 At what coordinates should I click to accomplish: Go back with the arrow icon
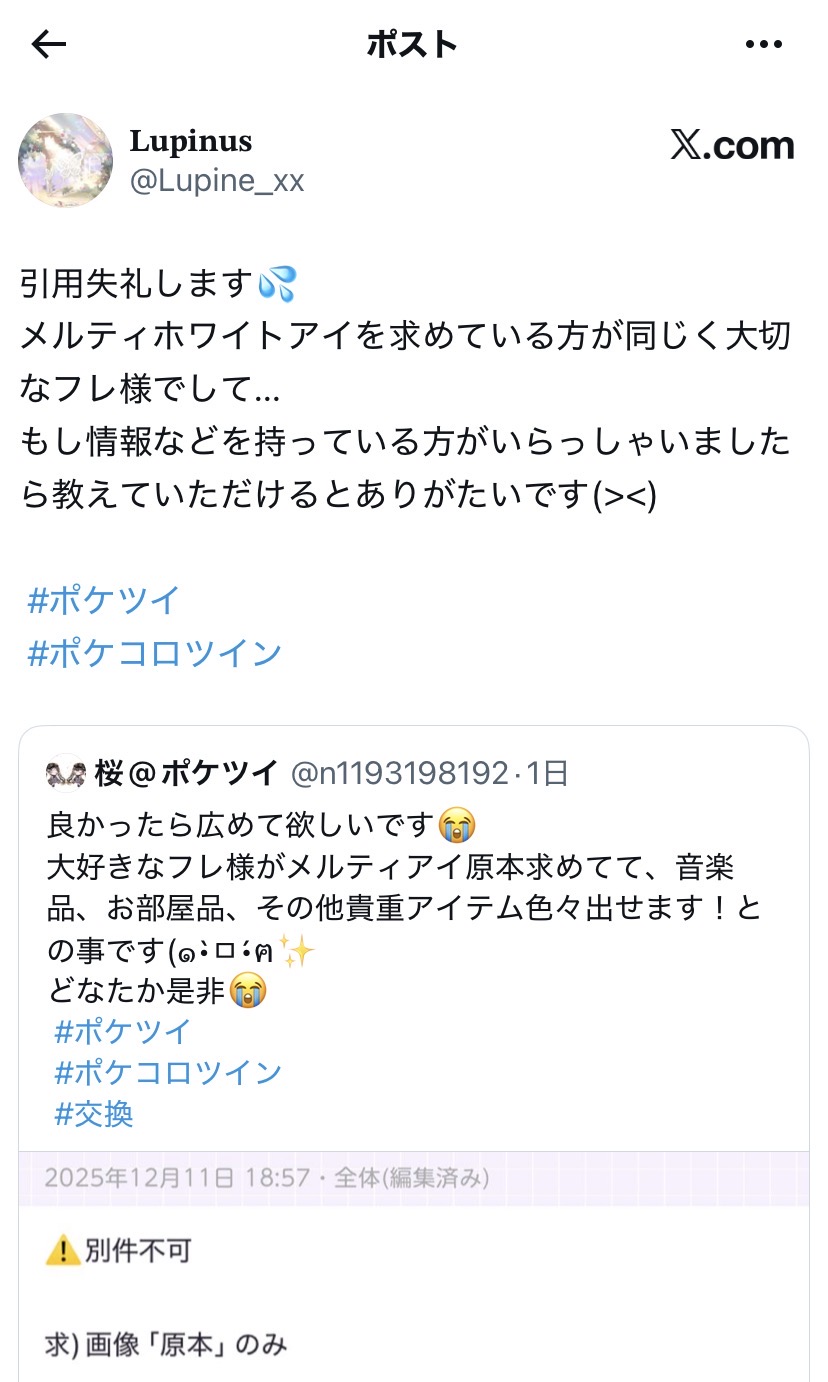pos(48,44)
